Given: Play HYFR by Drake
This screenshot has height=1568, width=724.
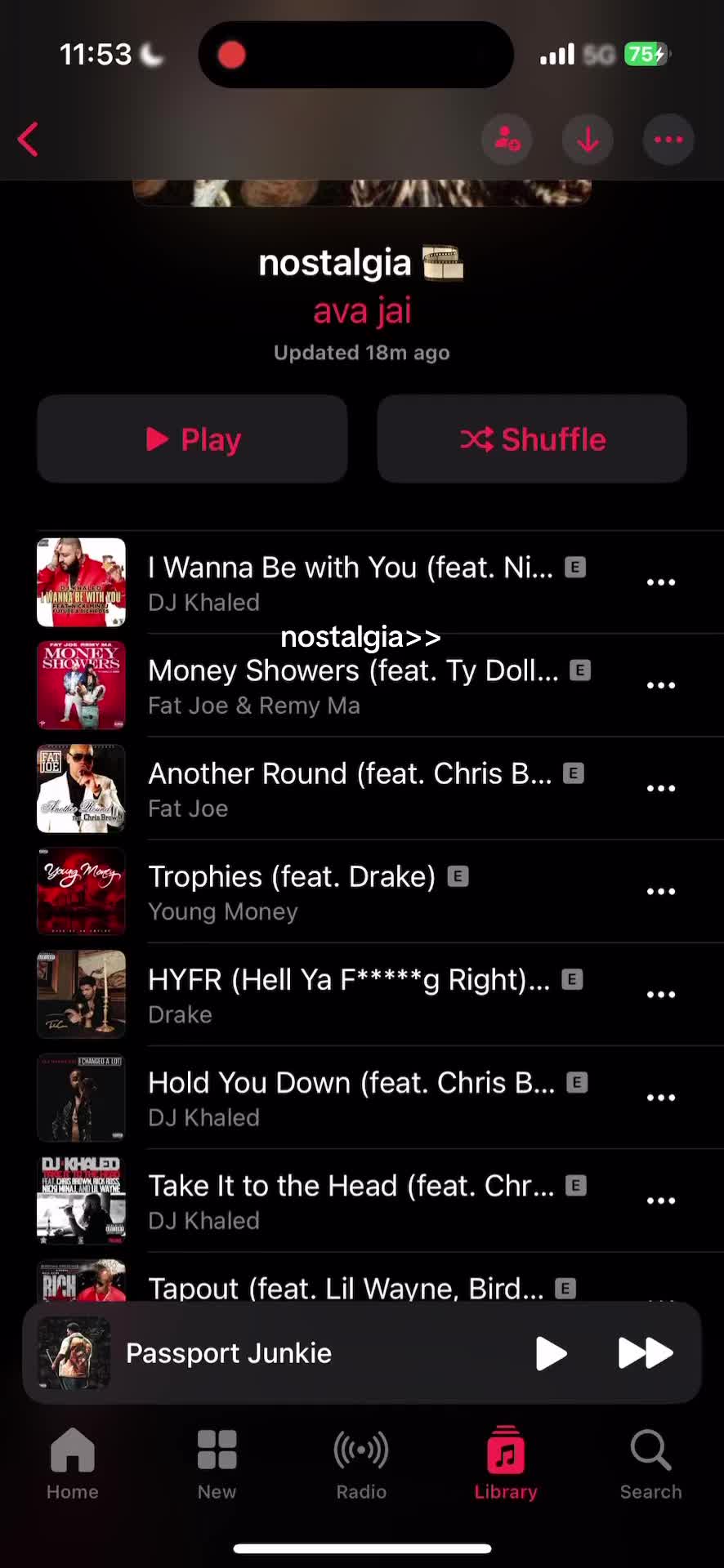Looking at the screenshot, I should click(x=351, y=995).
